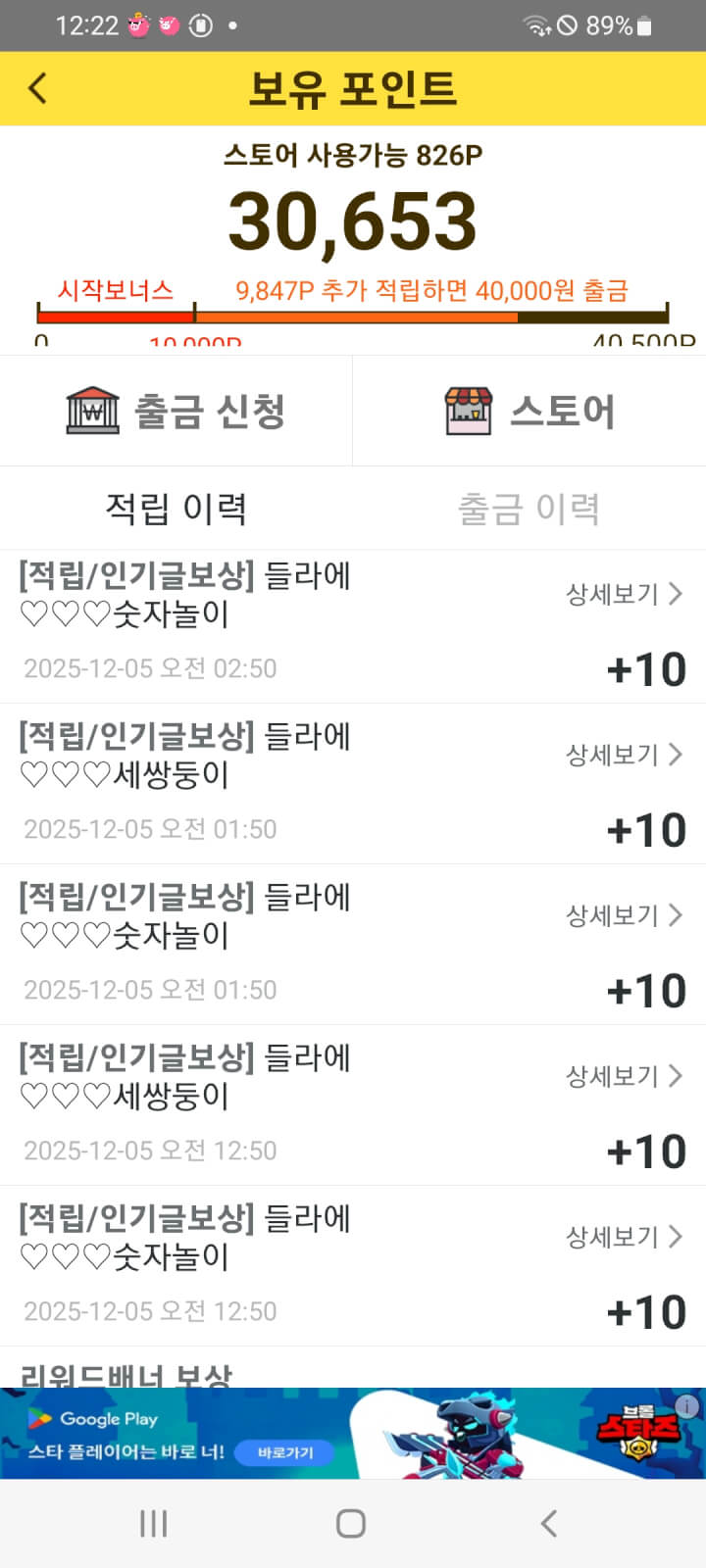Tap 바로가기 on the Google Play ad
706x1568 pixels.
pyautogui.click(x=285, y=1452)
